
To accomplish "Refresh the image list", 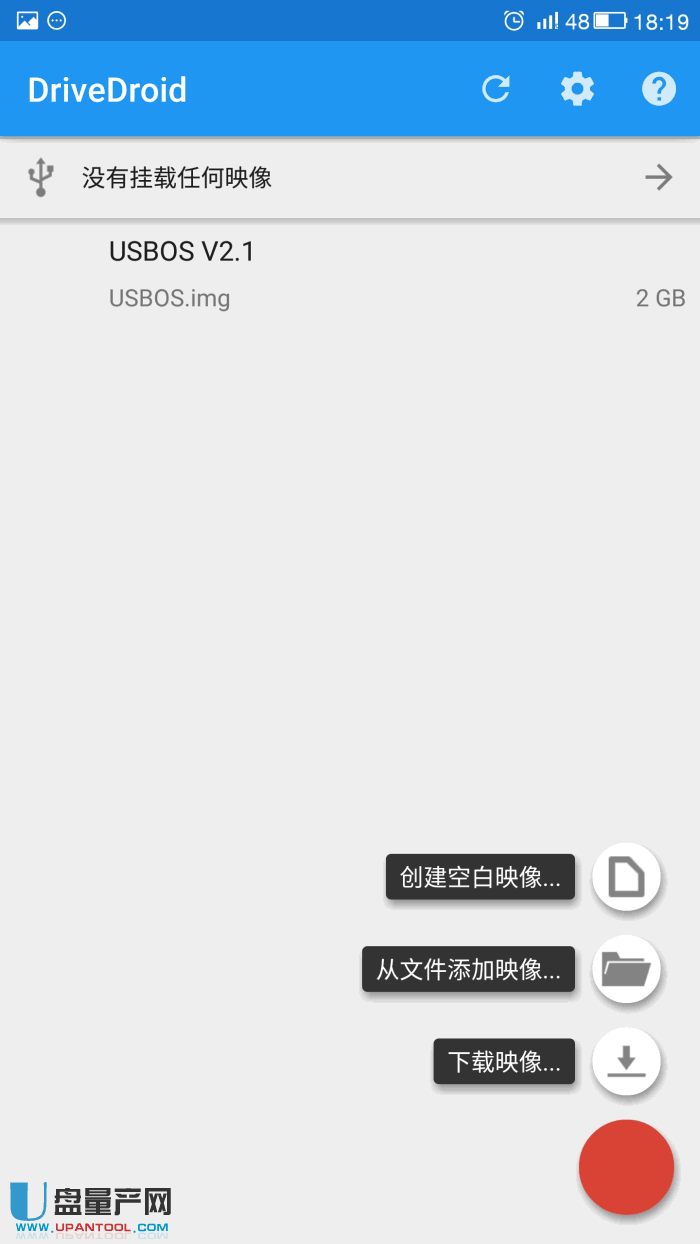I will 496,90.
